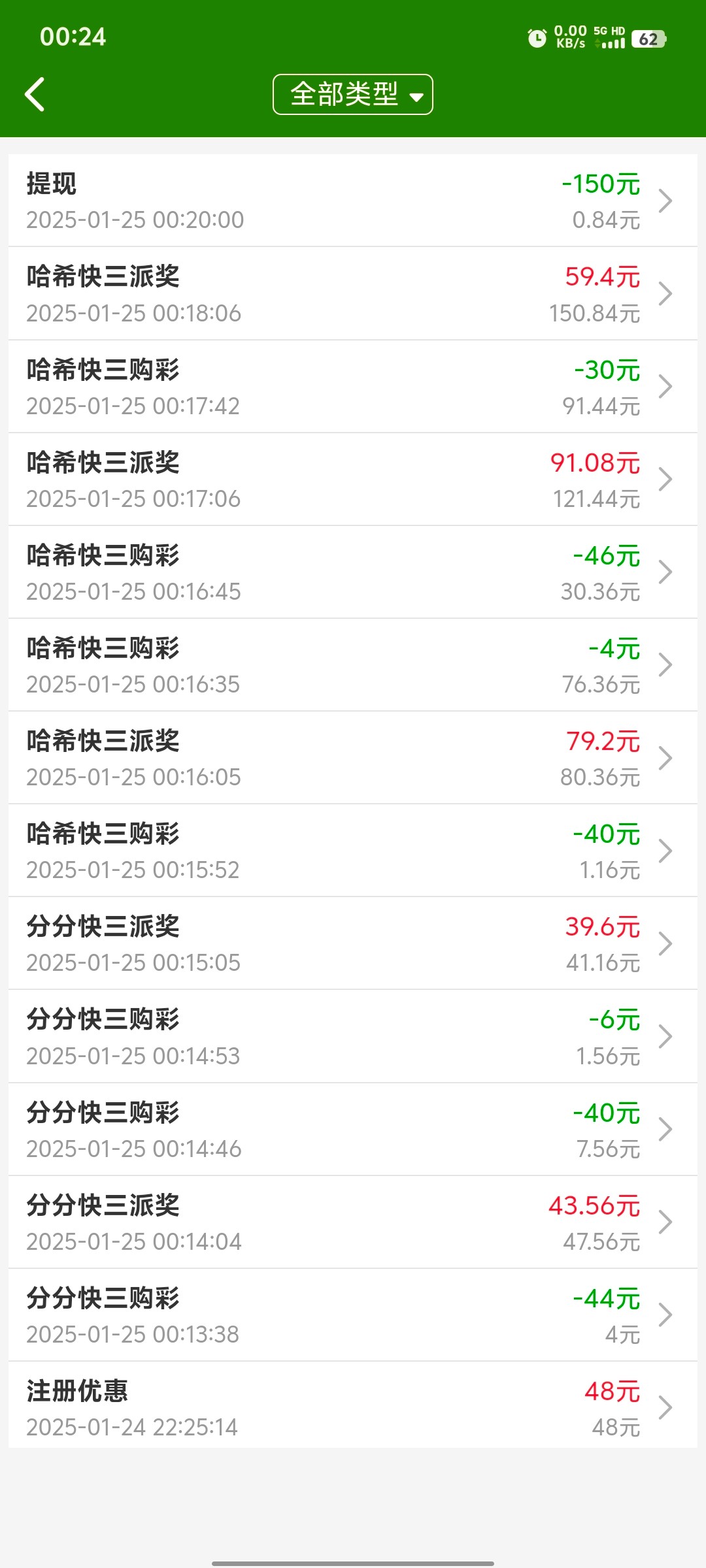Open the 分分快三购彩 -44元 entry
The width and height of the screenshot is (706, 1568).
coord(353,1315)
